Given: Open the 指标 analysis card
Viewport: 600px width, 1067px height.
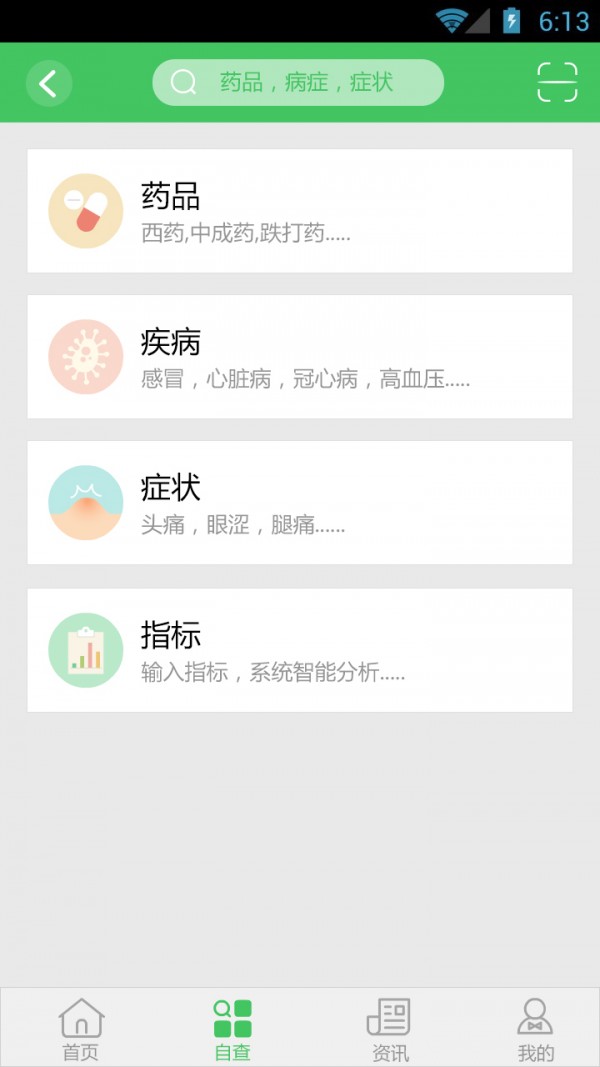Looking at the screenshot, I should click(300, 650).
